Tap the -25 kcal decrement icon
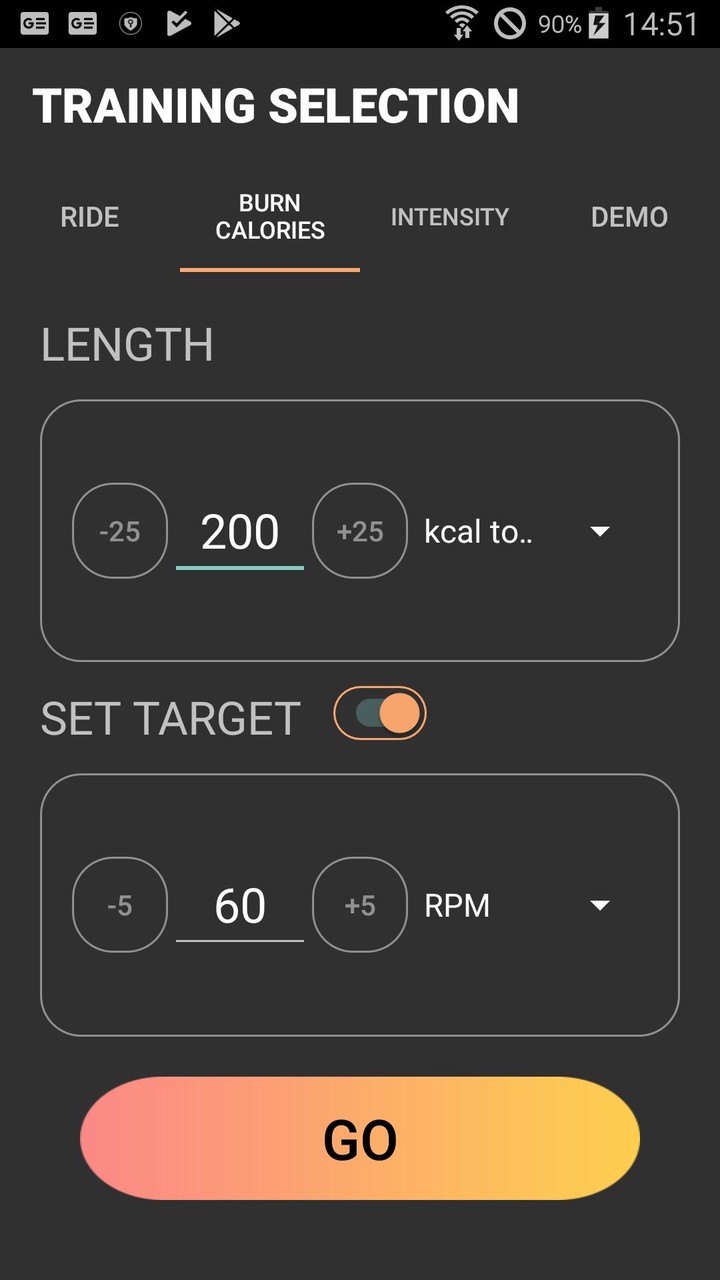 120,531
